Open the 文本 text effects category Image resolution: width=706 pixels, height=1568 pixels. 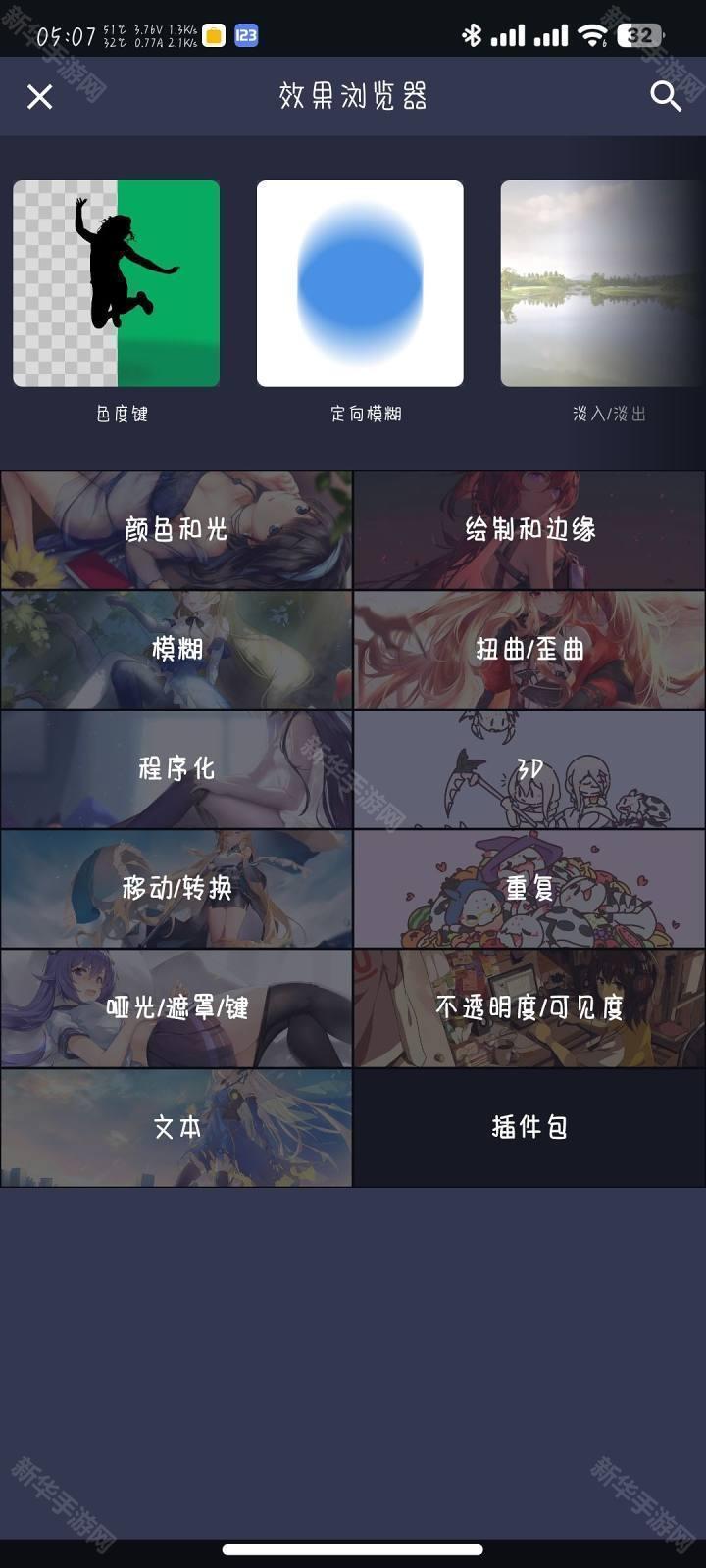click(176, 1128)
